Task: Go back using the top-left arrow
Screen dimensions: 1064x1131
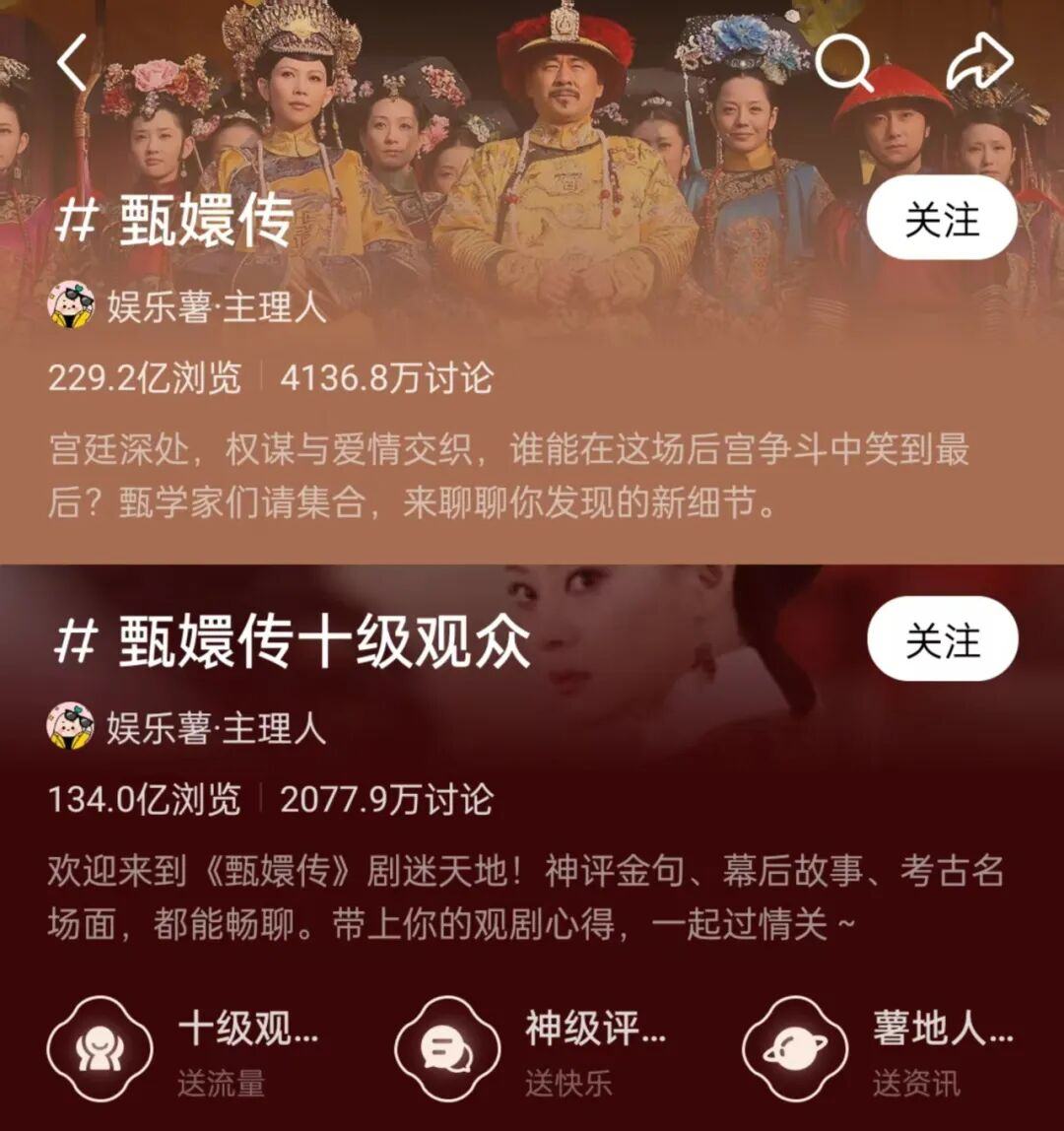Action: click(73, 63)
